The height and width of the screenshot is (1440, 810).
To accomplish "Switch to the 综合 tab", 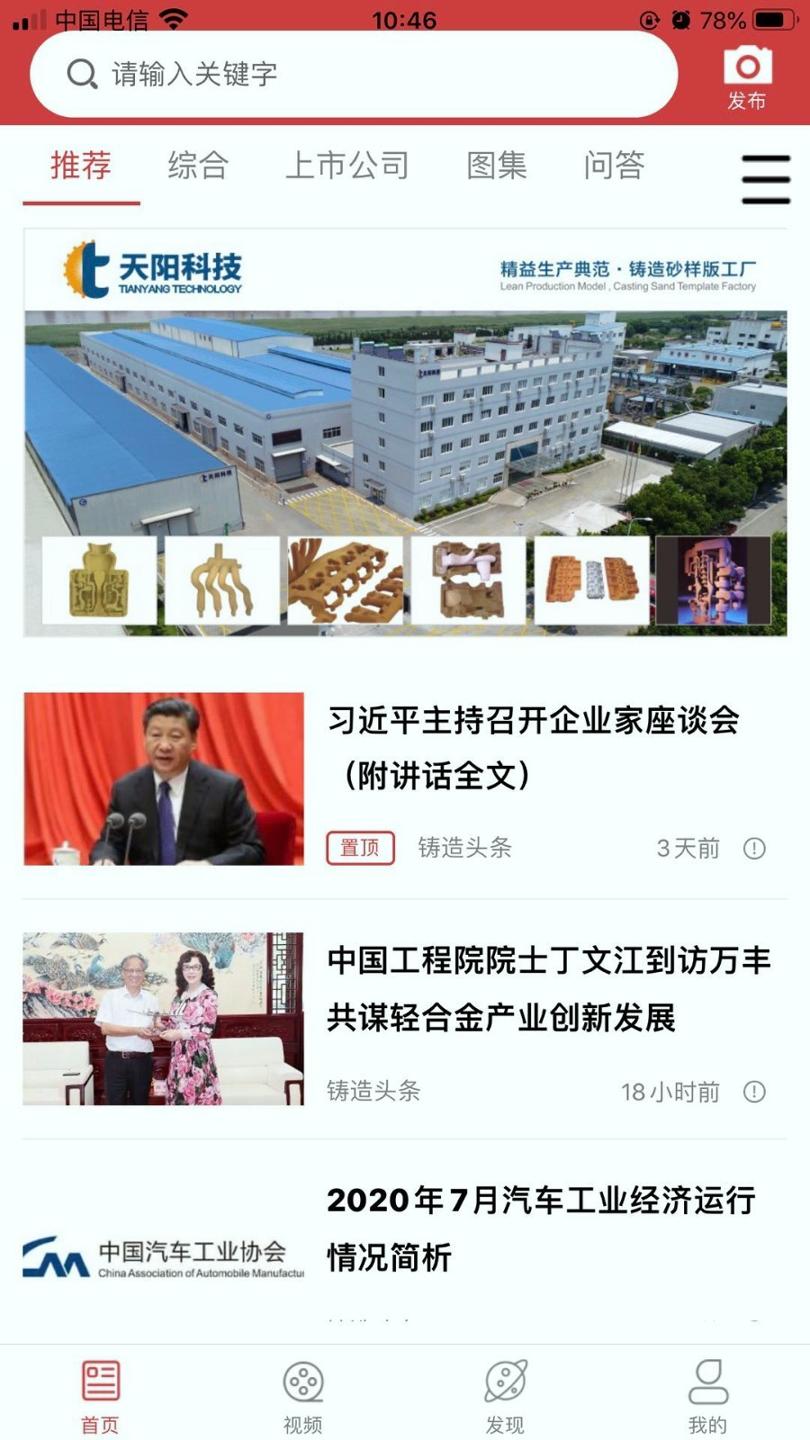I will click(x=198, y=165).
